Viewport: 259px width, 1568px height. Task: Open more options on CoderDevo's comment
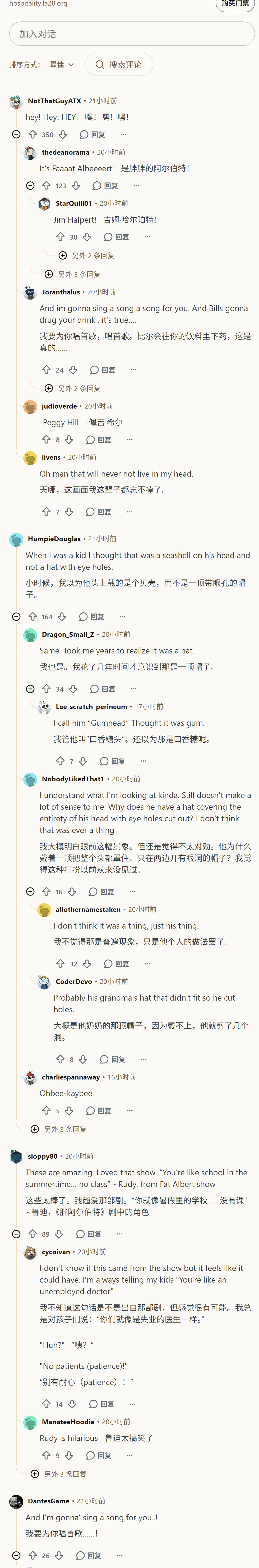pyautogui.click(x=144, y=1060)
